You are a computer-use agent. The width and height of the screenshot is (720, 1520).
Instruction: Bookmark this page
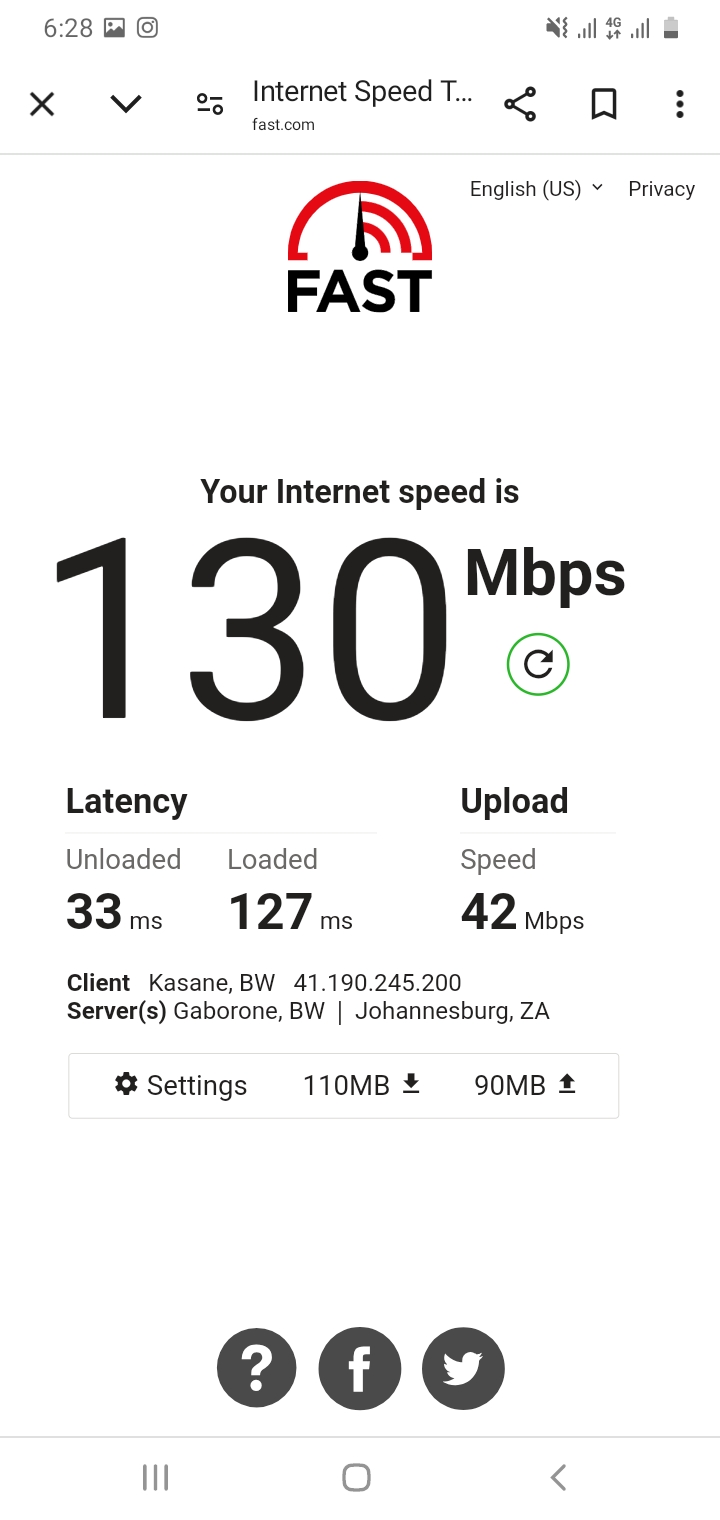pos(604,104)
